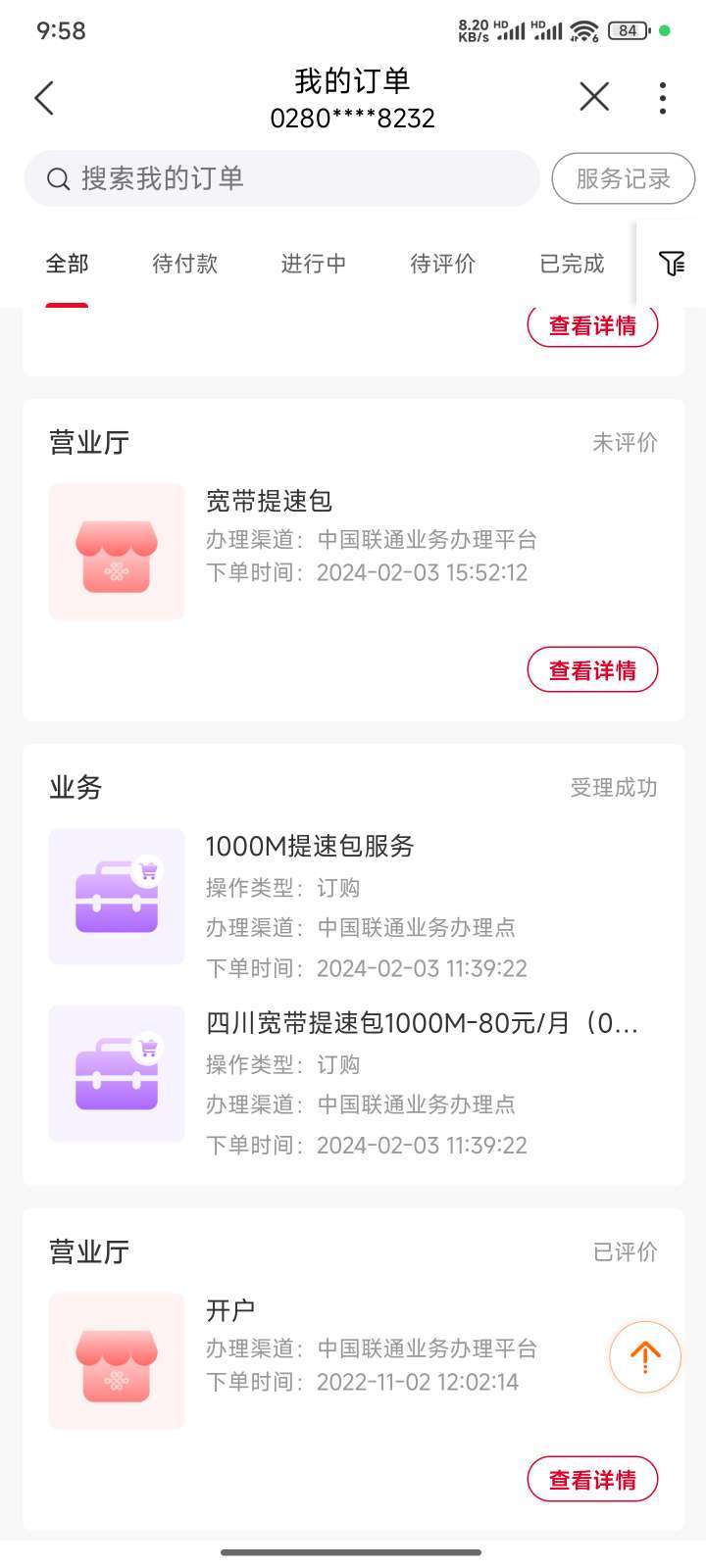Image resolution: width=706 pixels, height=1568 pixels.
Task: Switch to the 进行中 tab
Action: point(314,264)
